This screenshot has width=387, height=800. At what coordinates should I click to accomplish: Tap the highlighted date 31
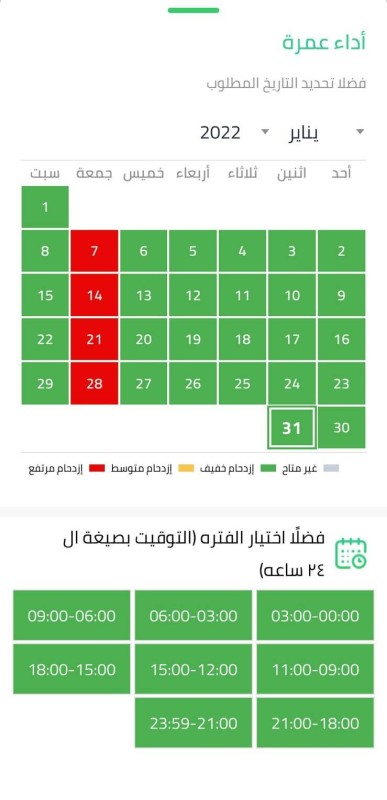[x=292, y=428]
